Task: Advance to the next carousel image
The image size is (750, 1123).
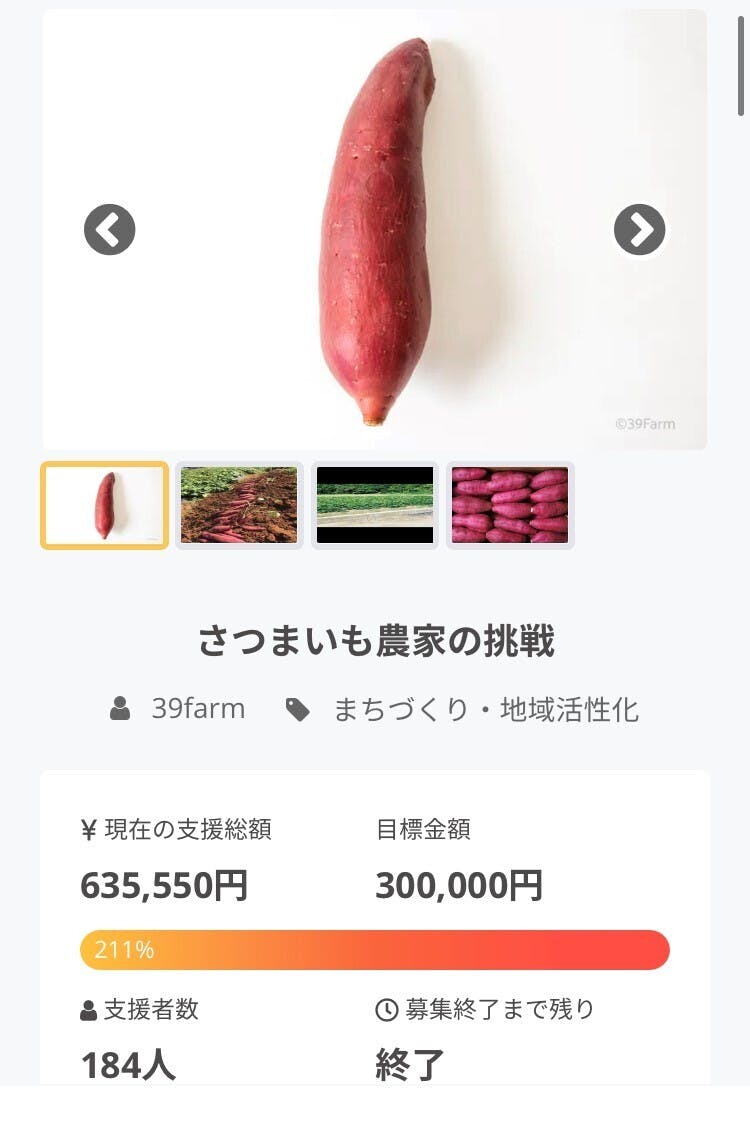Action: pyautogui.click(x=639, y=230)
